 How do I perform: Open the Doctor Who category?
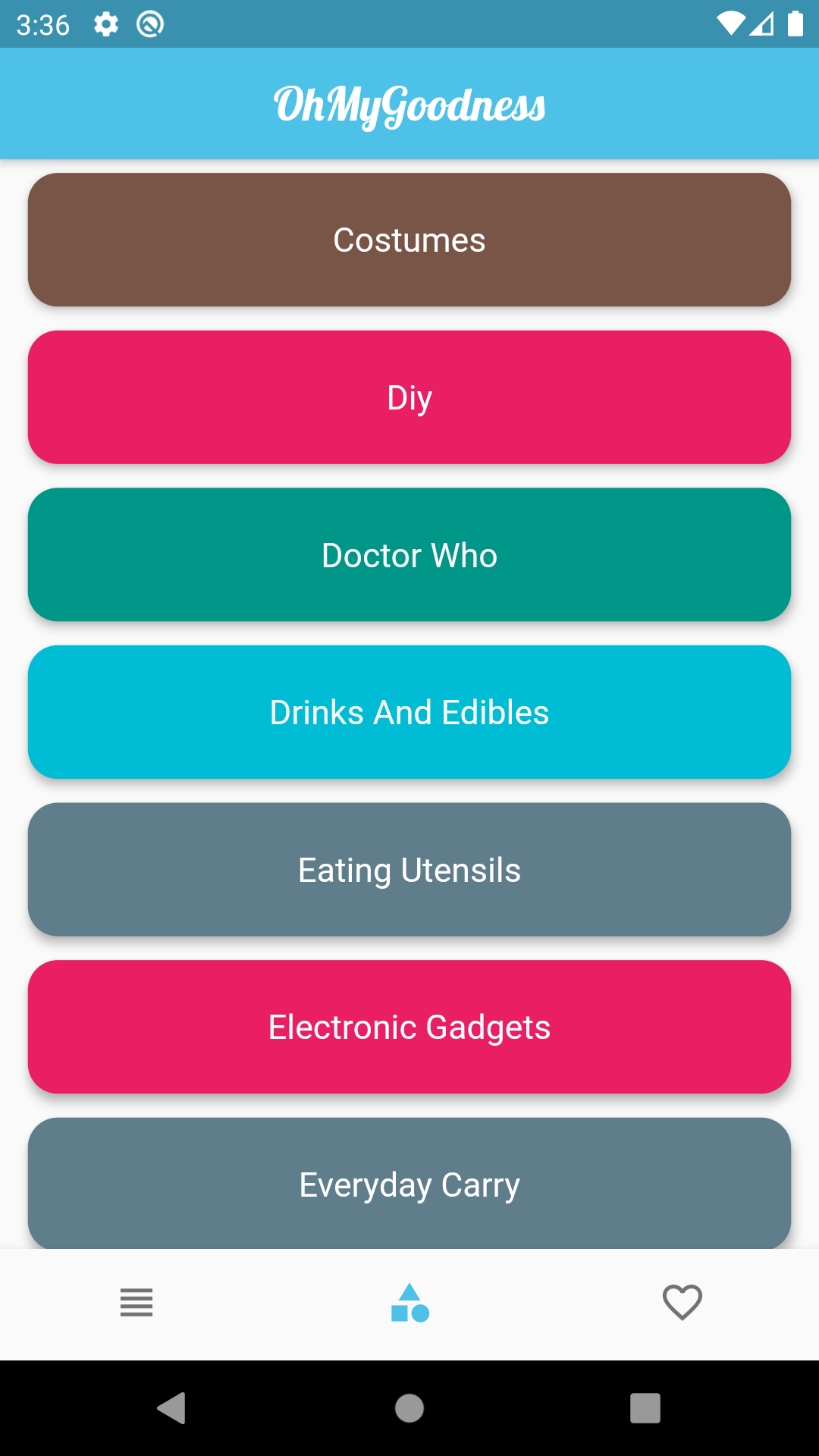click(x=409, y=554)
